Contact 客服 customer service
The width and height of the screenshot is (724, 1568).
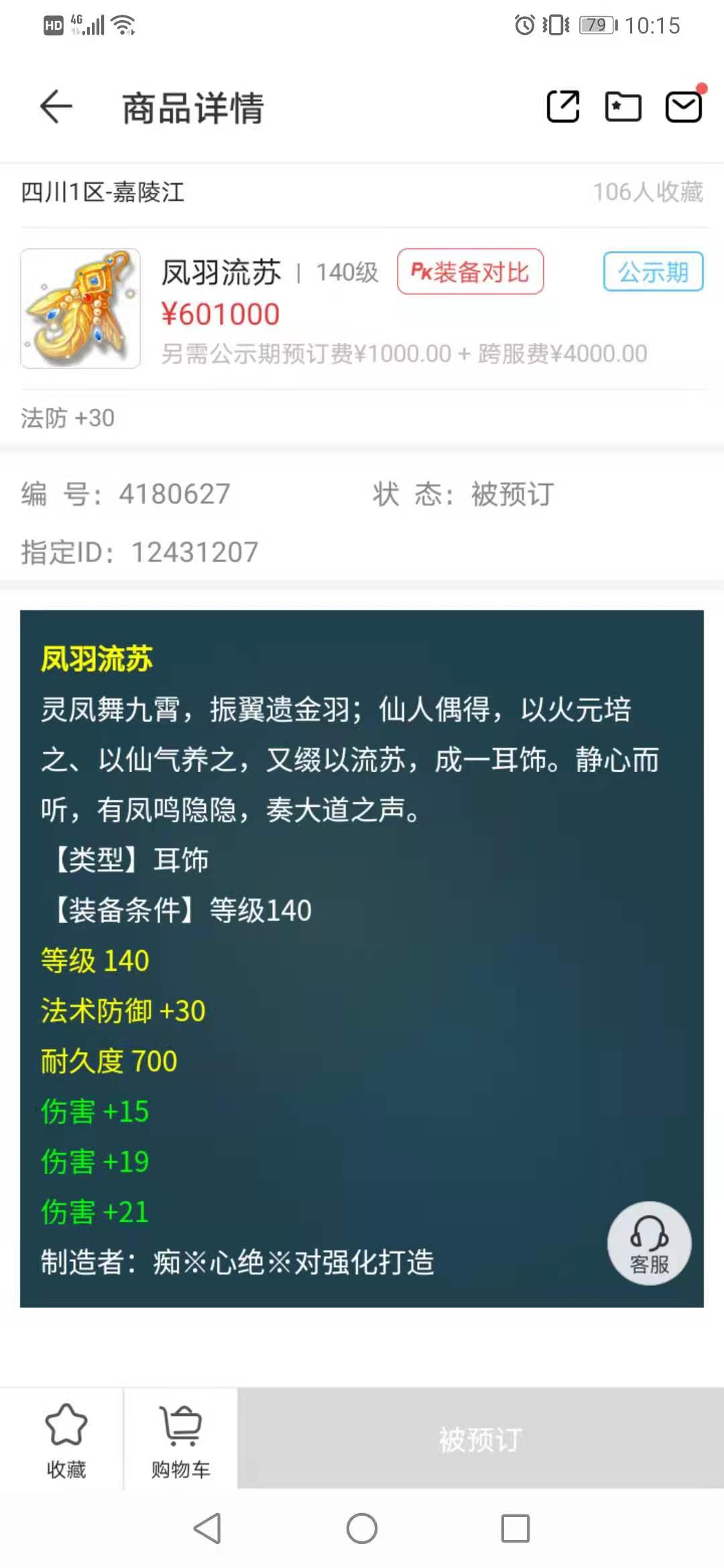(649, 1243)
